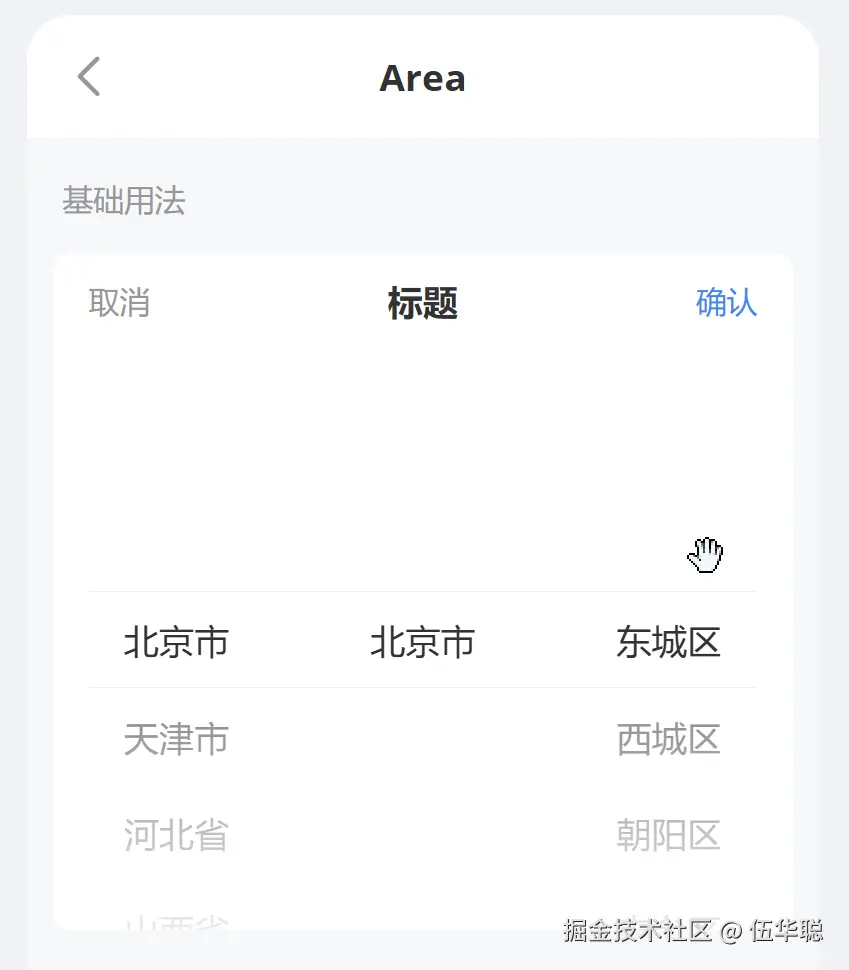This screenshot has width=849, height=970.
Task: Tap the hand cursor area of the picker
Action: (706, 554)
